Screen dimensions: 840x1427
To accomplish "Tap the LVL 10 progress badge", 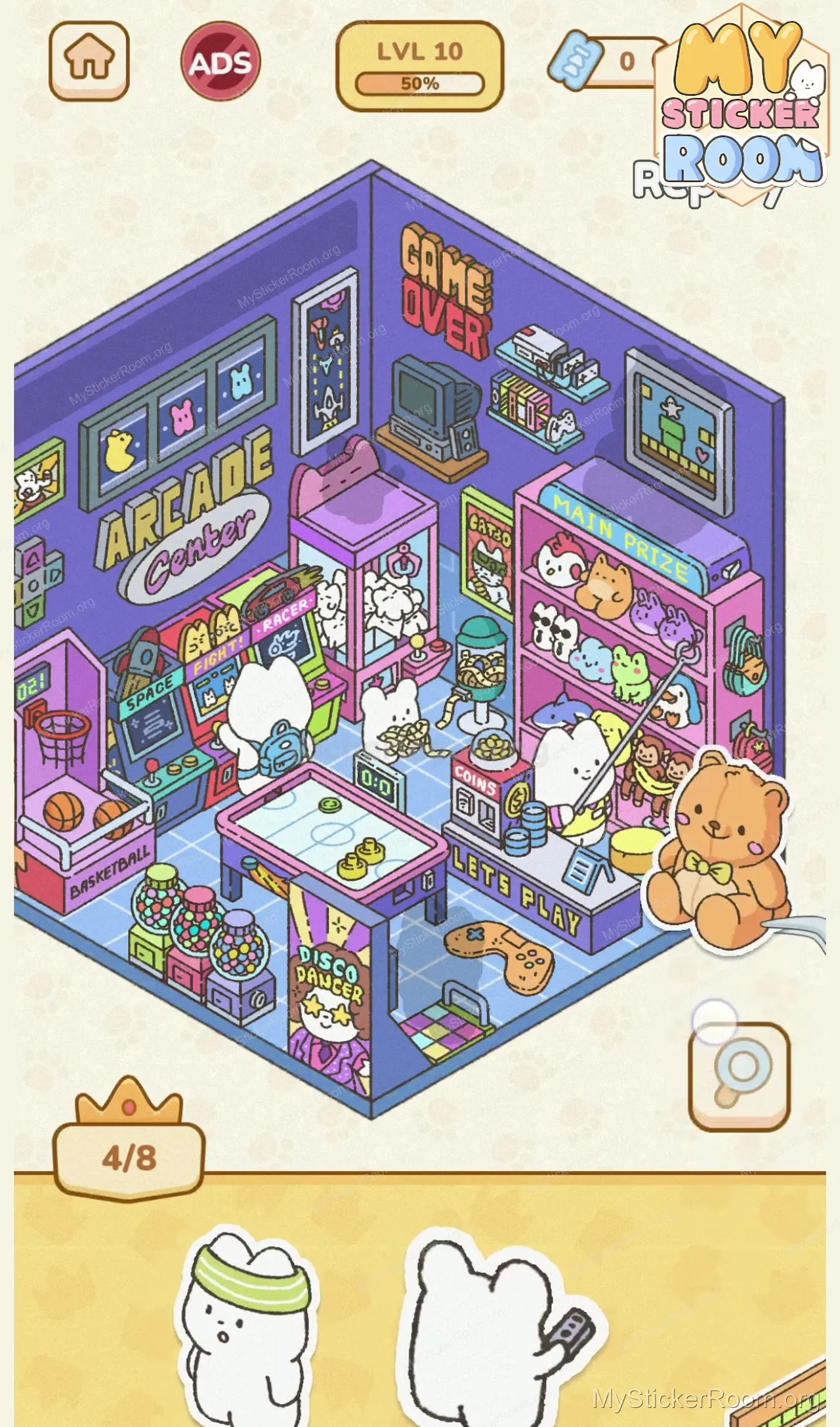I will 420,66.
